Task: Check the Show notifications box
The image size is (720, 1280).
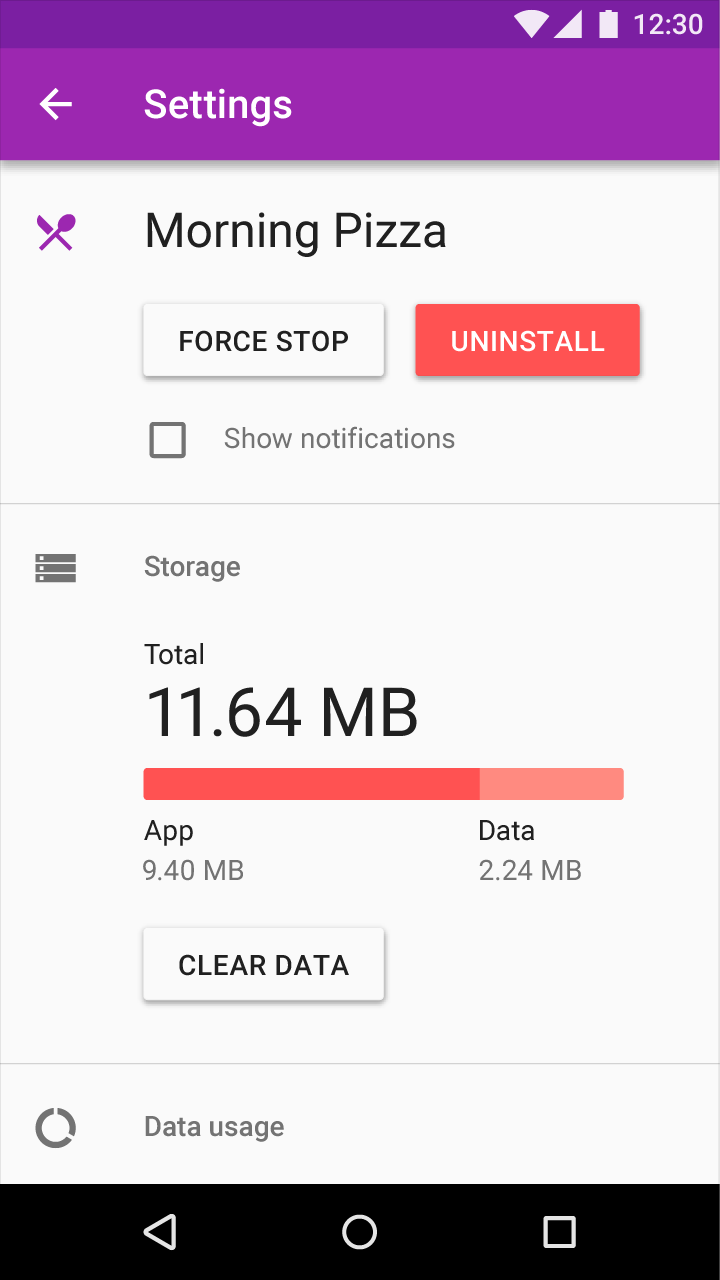Action: (167, 439)
